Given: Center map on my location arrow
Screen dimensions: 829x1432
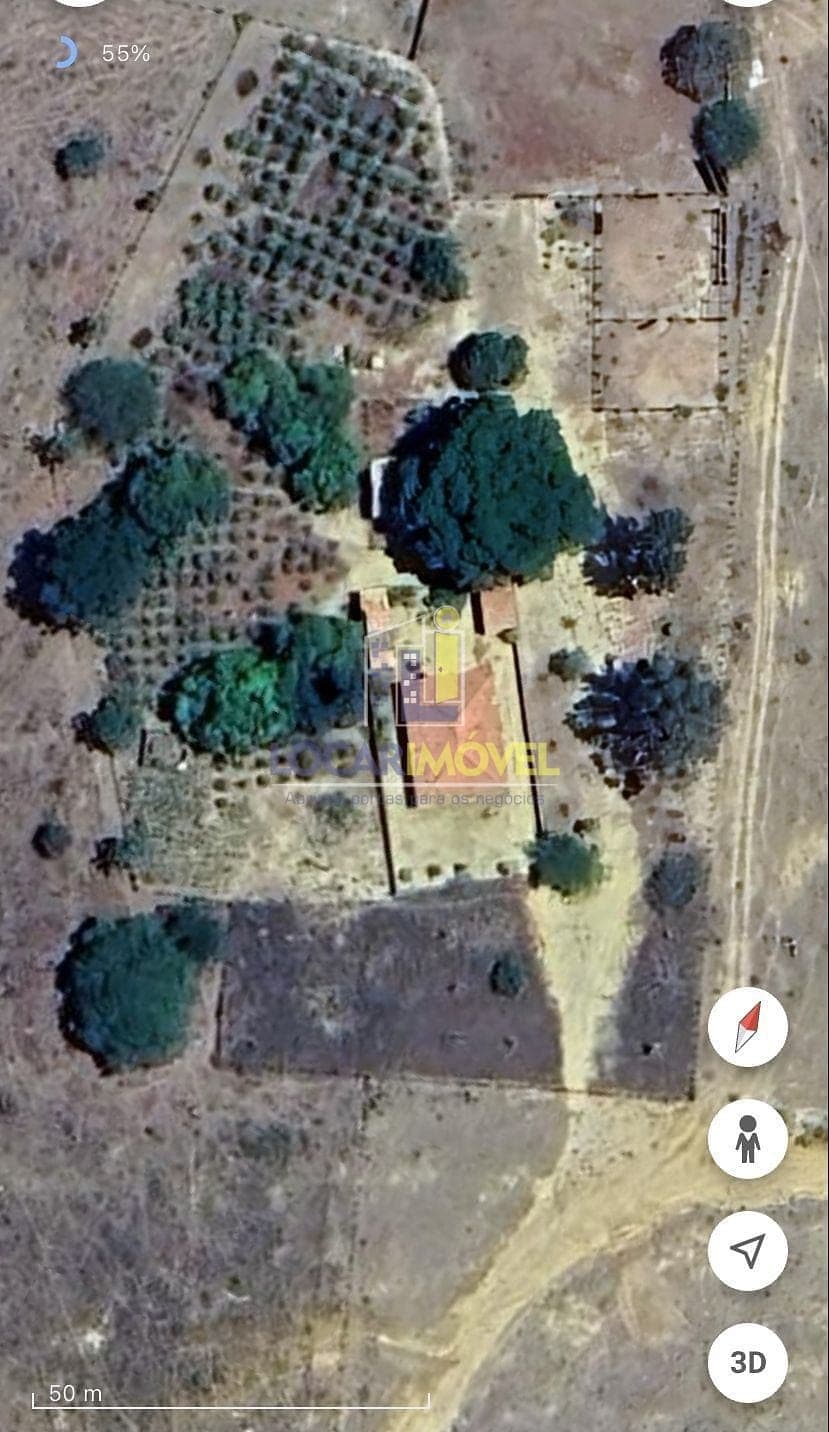Looking at the screenshot, I should point(748,1251).
